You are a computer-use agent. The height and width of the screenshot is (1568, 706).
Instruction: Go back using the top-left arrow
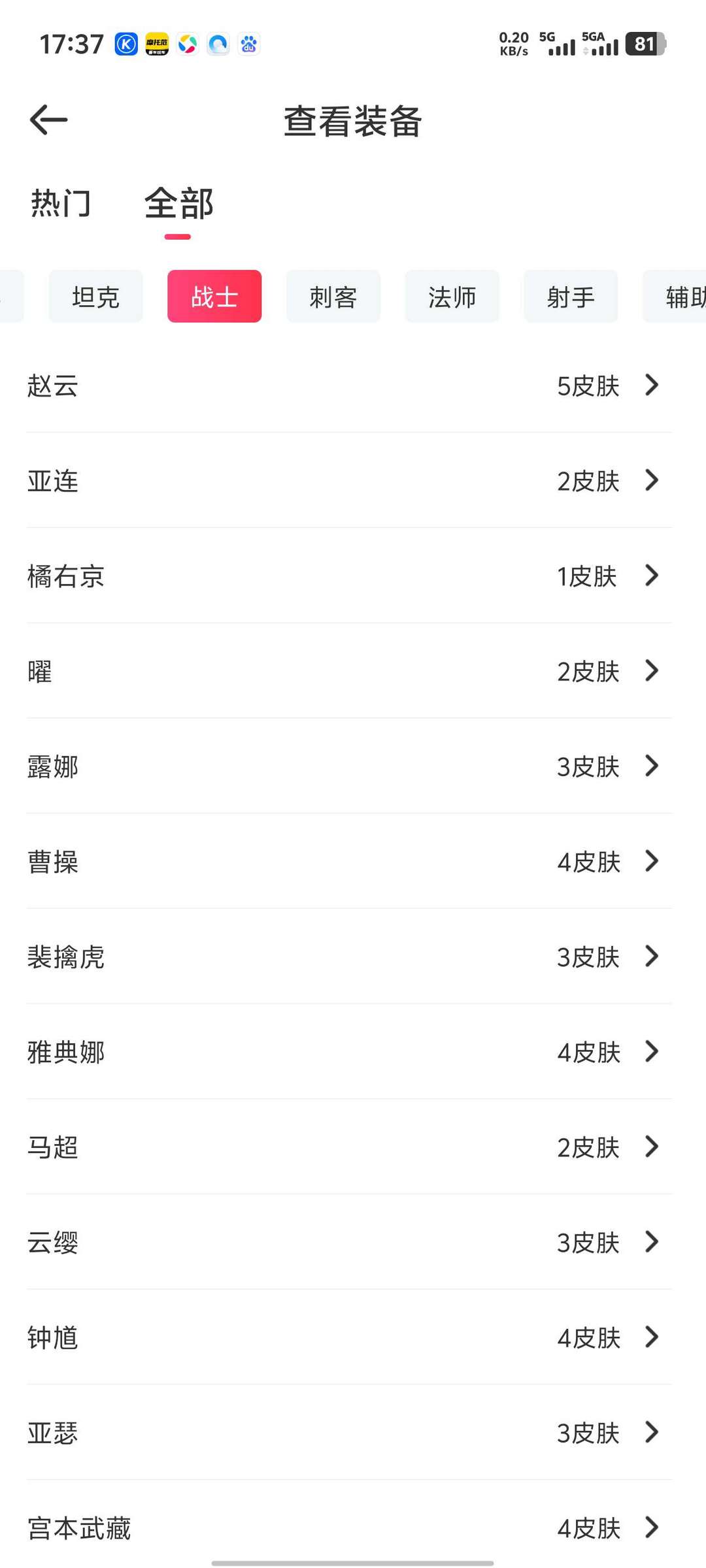click(49, 120)
